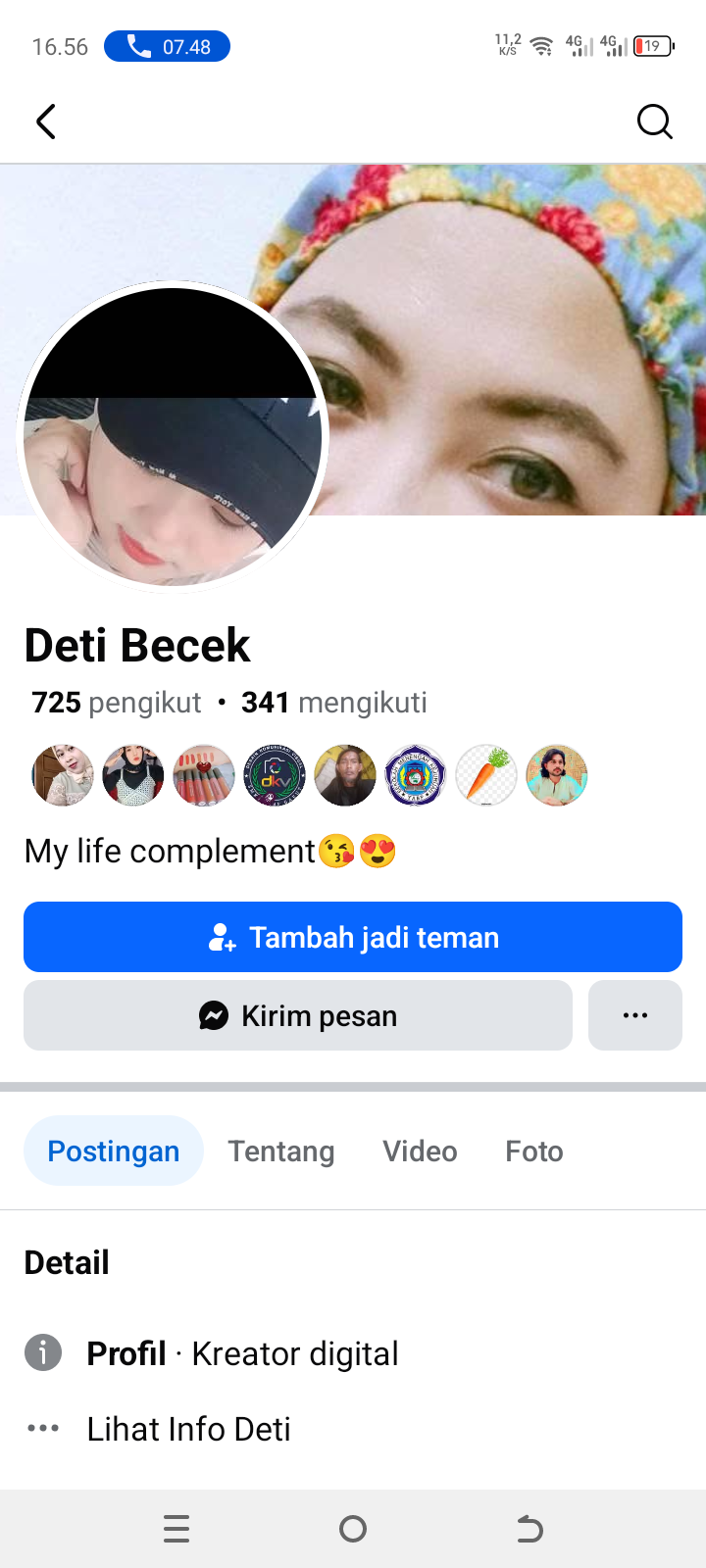Open the search magnifier icon

pos(654,122)
